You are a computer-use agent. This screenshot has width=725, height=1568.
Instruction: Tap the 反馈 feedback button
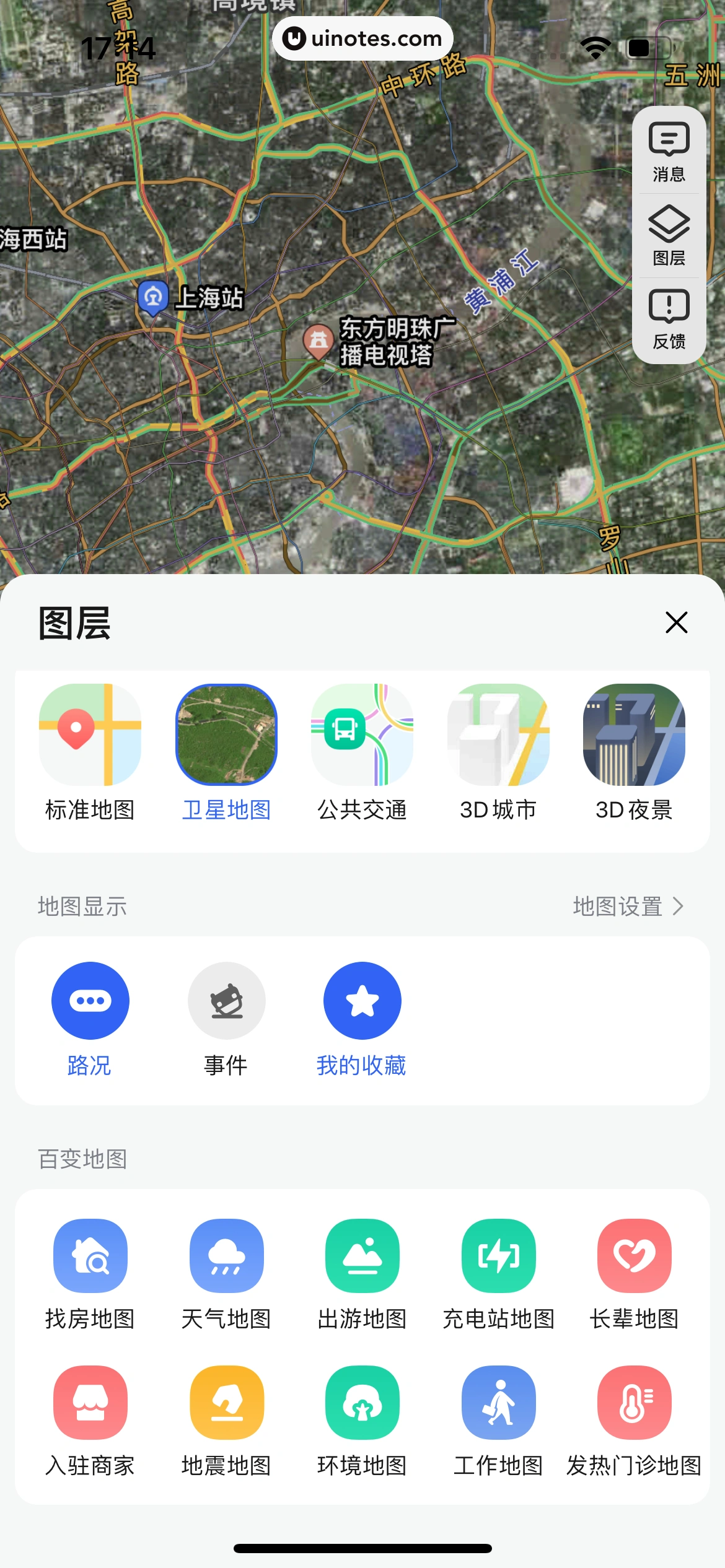669,318
